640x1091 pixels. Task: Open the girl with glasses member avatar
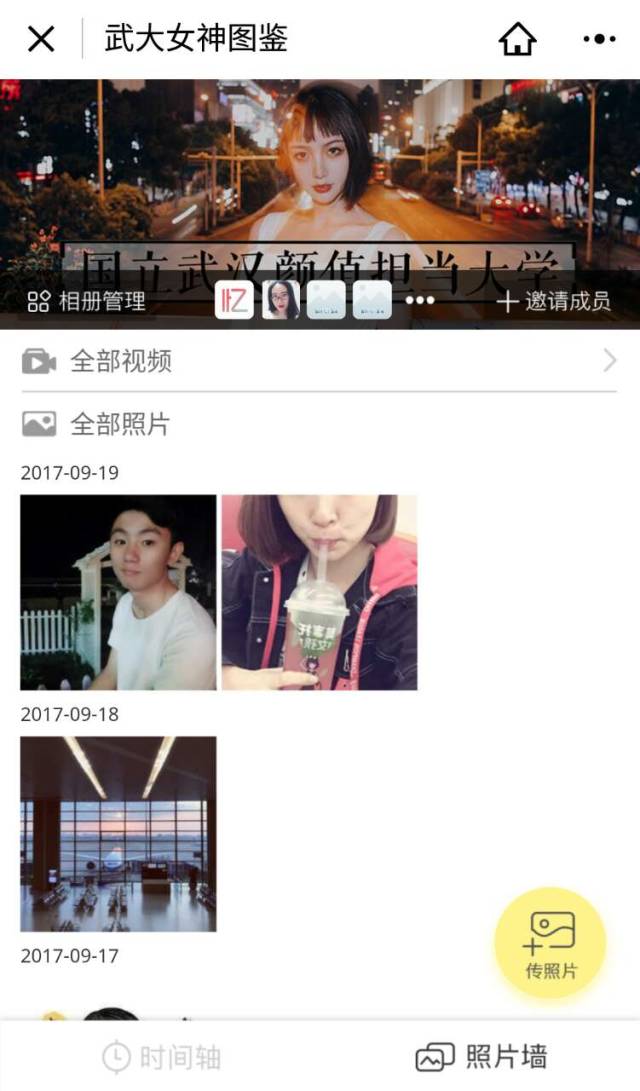coord(281,300)
